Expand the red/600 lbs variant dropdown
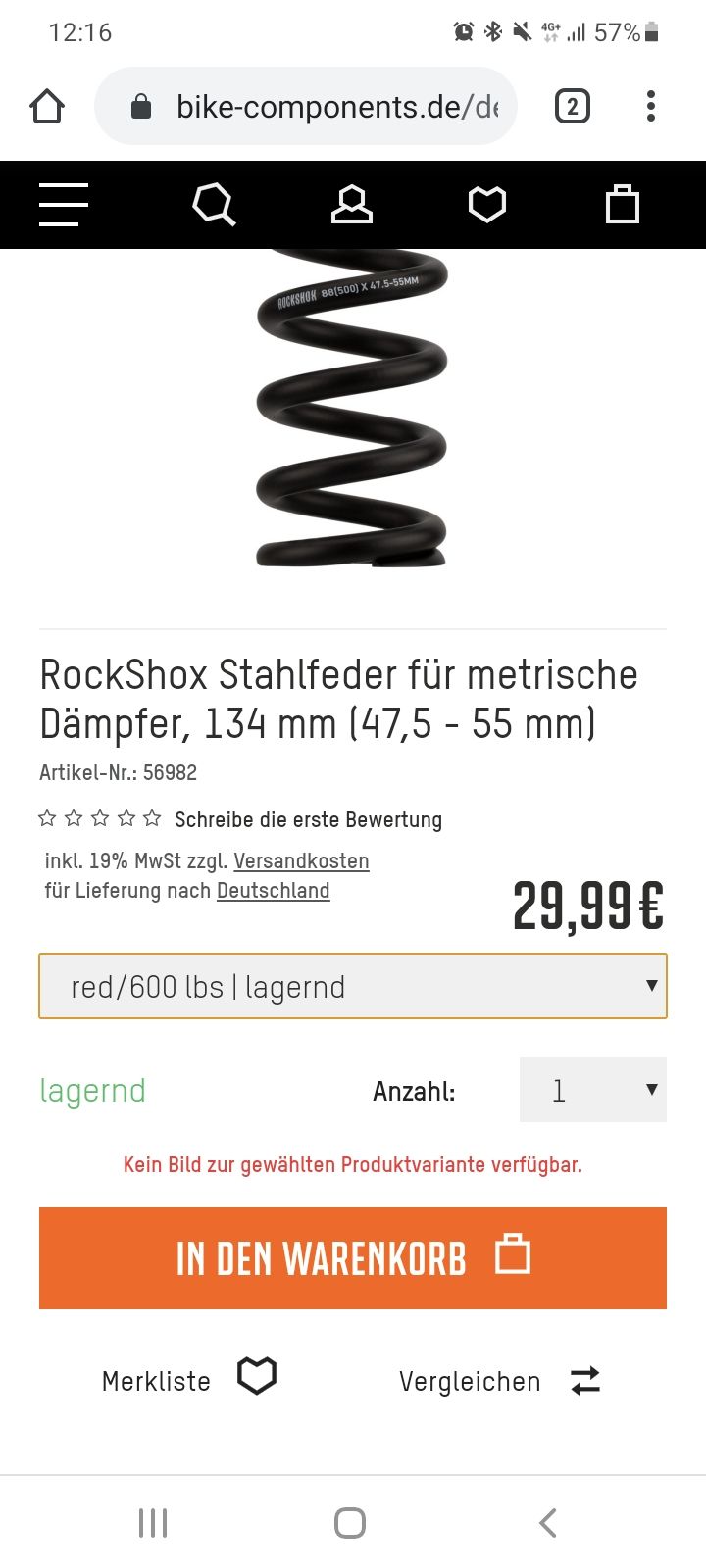Viewport: 706px width, 1568px height. 353,986
